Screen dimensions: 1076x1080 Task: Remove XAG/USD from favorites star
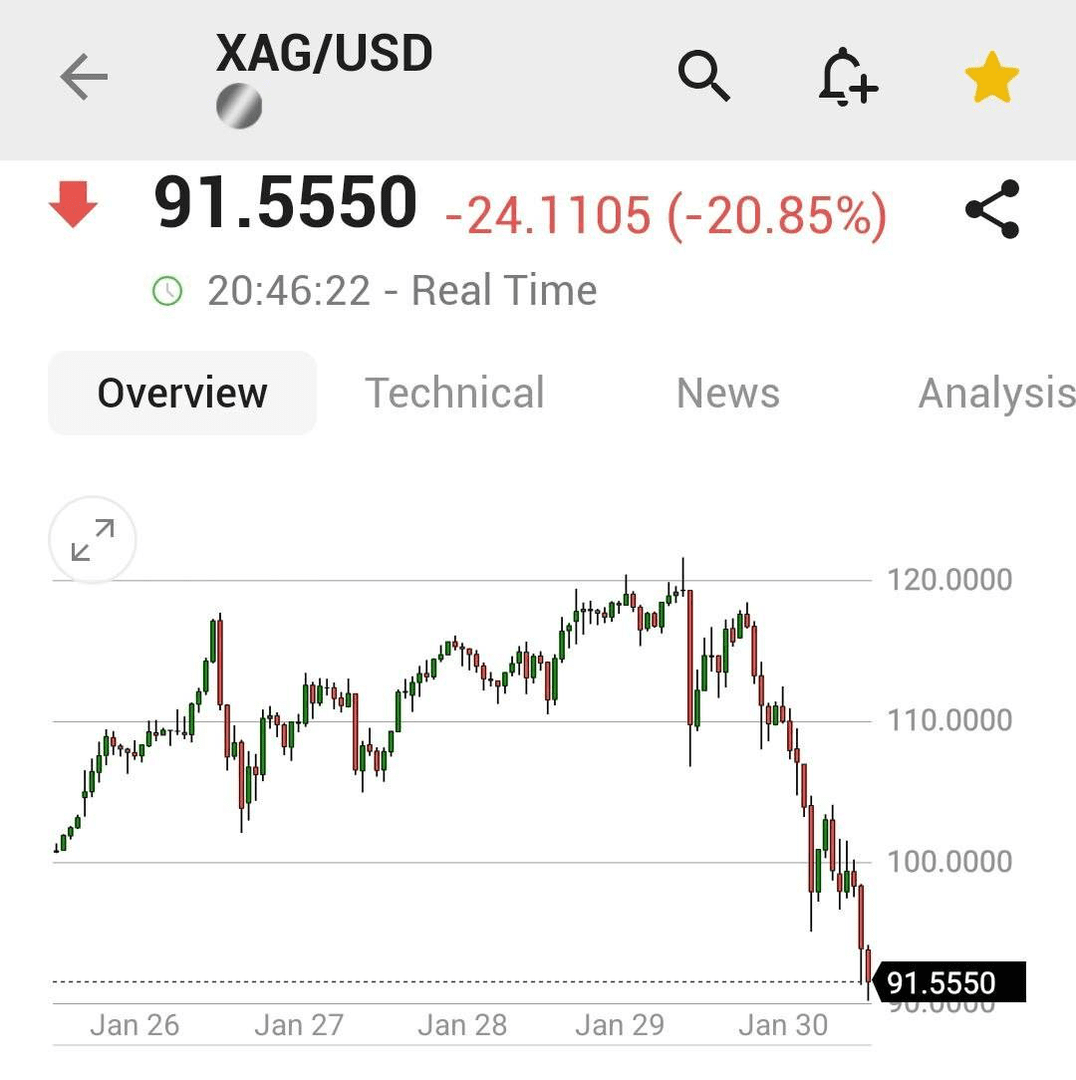[991, 78]
